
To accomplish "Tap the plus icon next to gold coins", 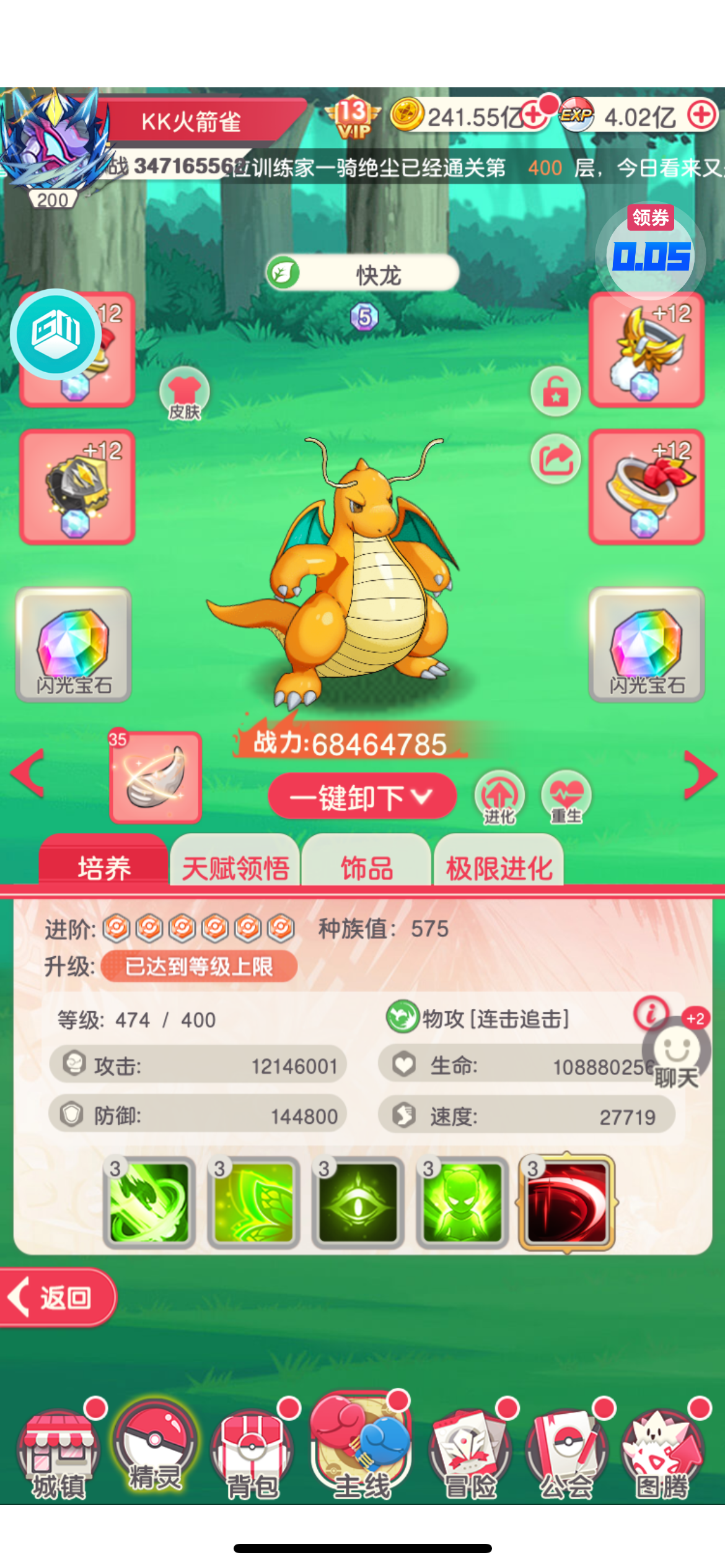I will click(x=534, y=114).
